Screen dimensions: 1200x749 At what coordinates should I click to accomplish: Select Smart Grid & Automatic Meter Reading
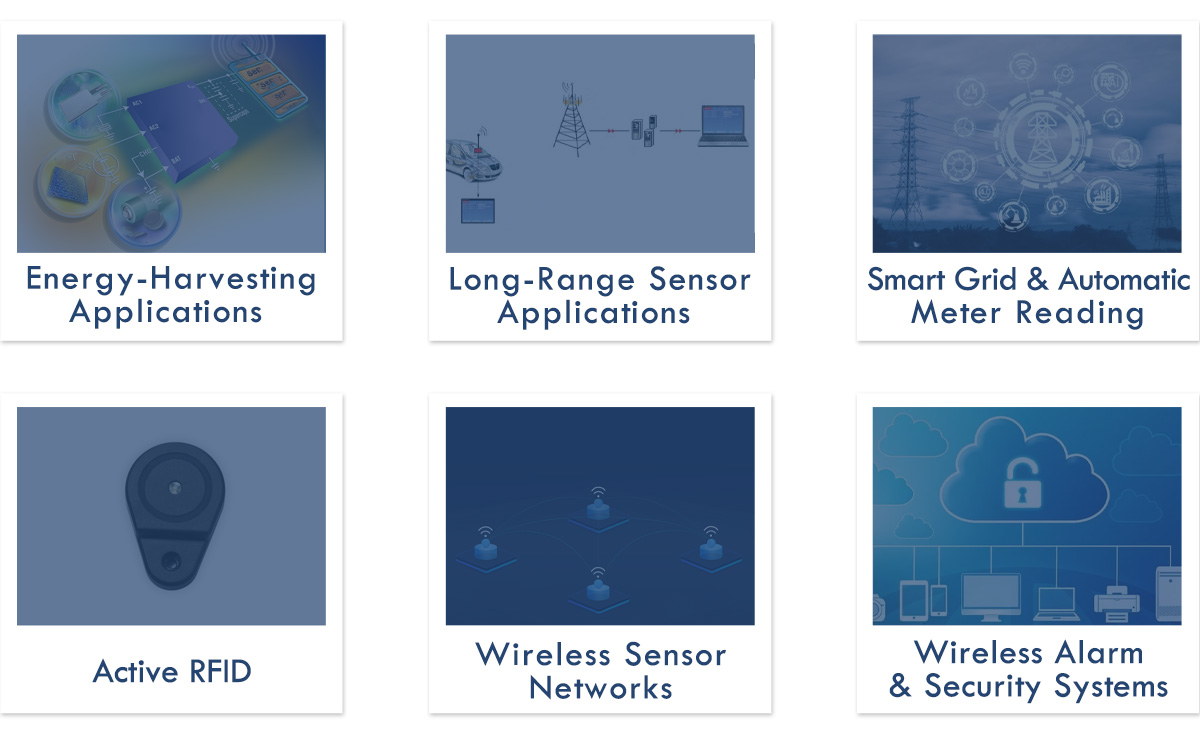[1027, 180]
